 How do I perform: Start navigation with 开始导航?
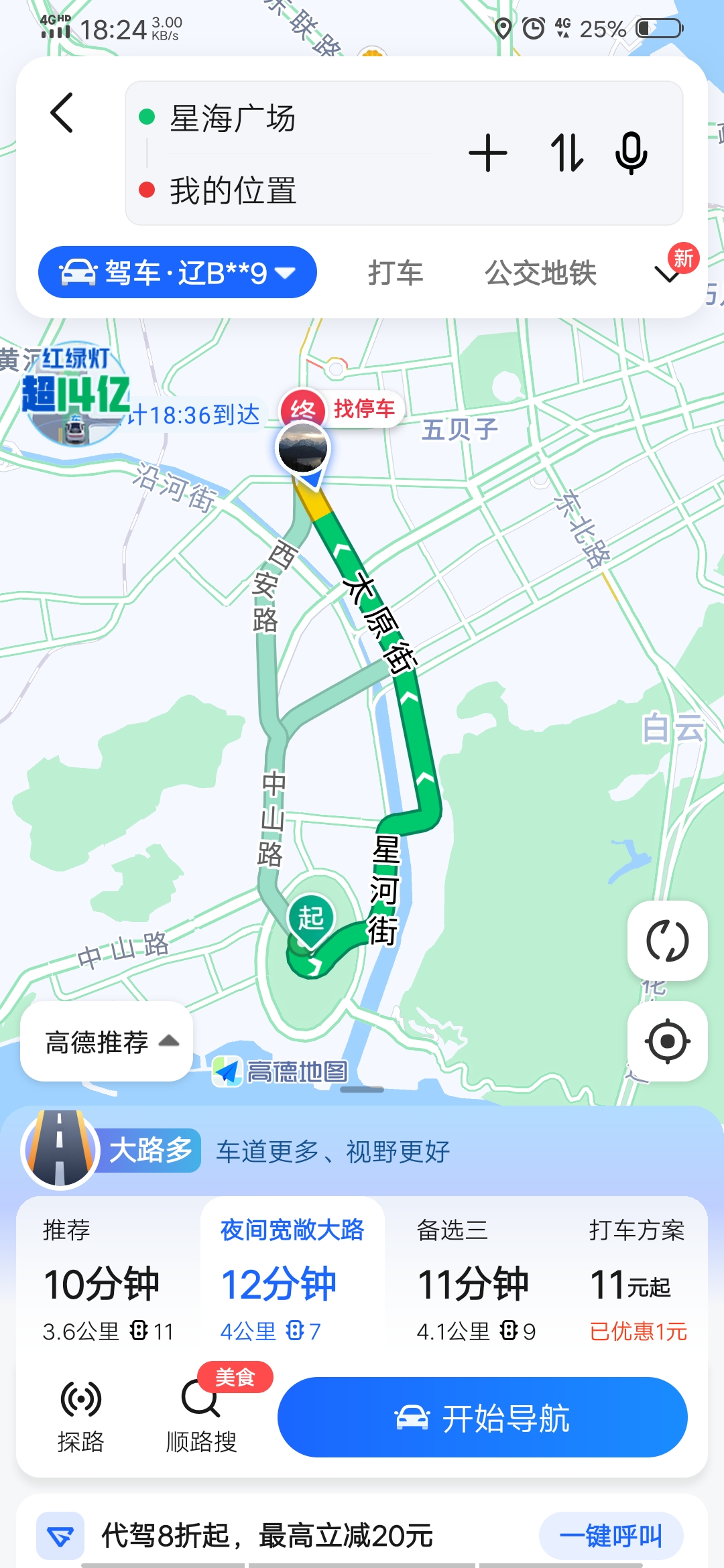click(482, 1418)
